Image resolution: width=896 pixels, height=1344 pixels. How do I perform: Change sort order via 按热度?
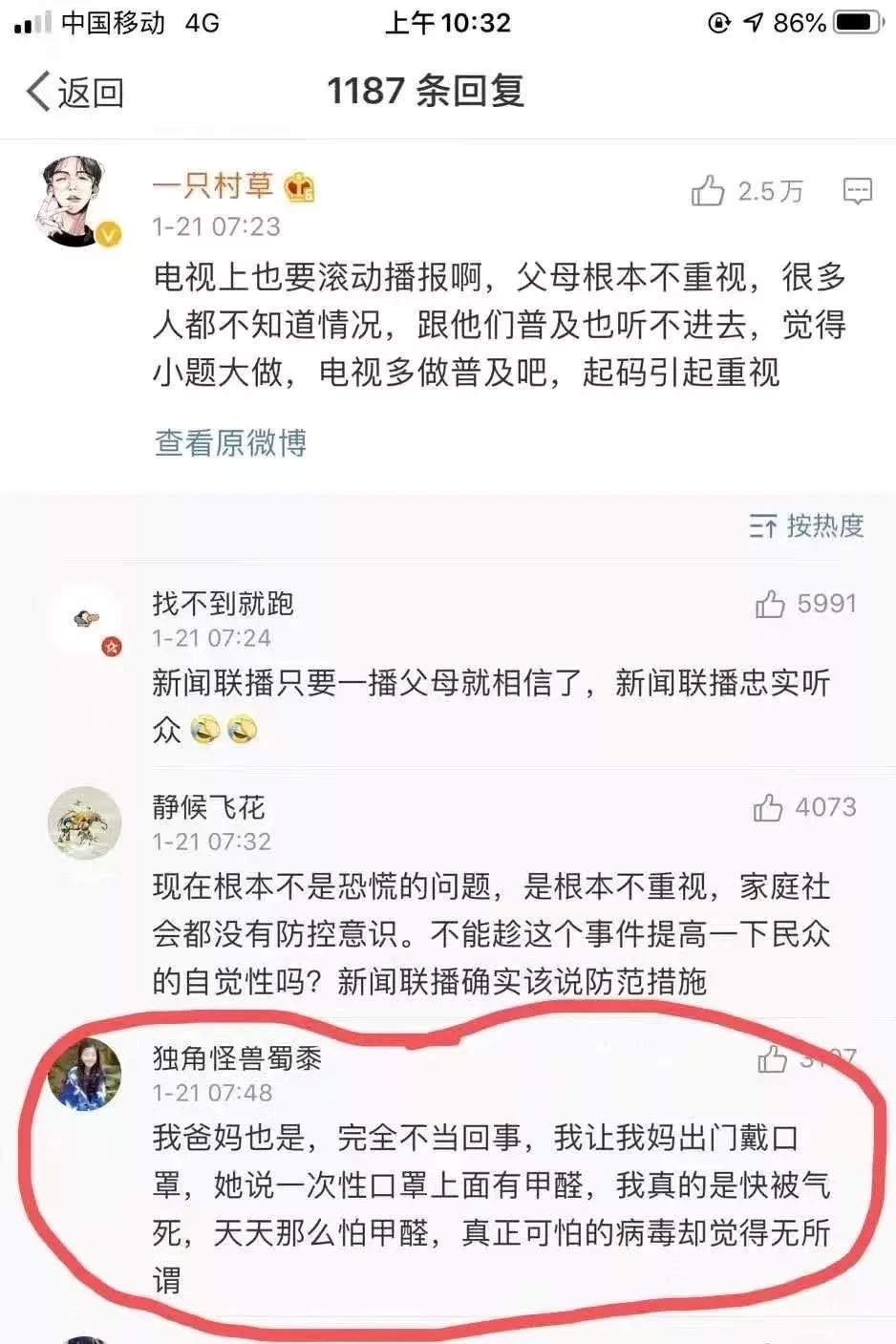[x=807, y=525]
